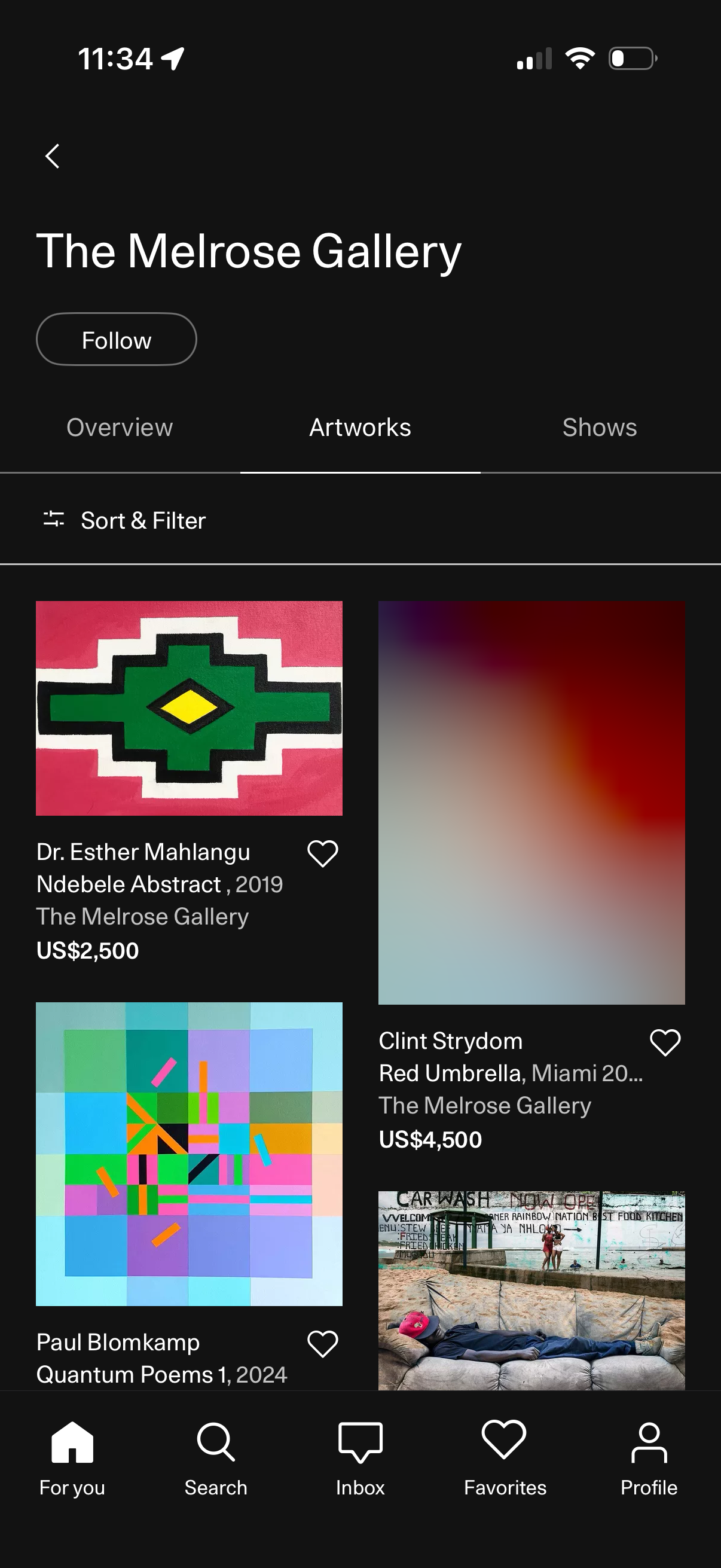The height and width of the screenshot is (1568, 721).
Task: Open Clint Strydom's Red Umbrella artwork
Action: (531, 803)
